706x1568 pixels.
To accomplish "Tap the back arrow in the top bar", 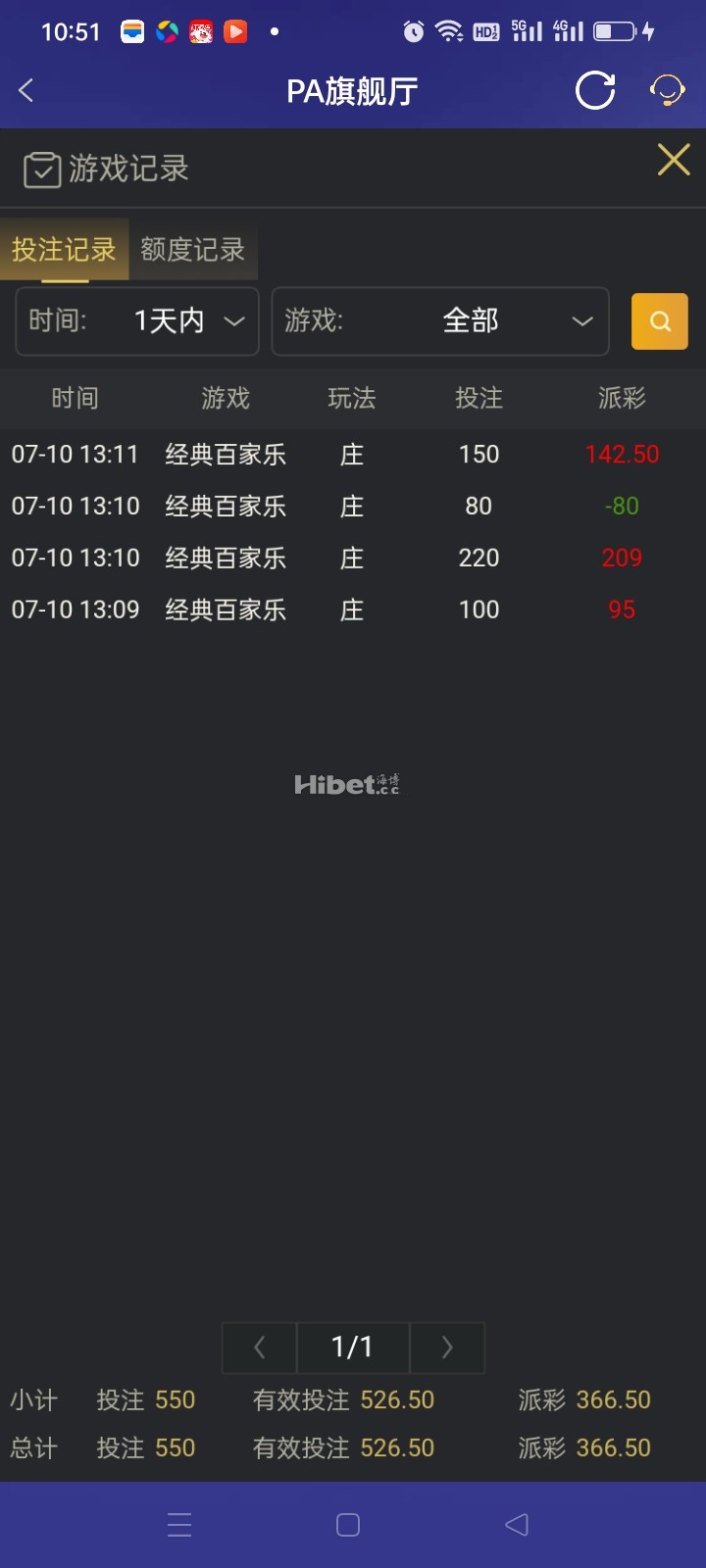I will 25,89.
